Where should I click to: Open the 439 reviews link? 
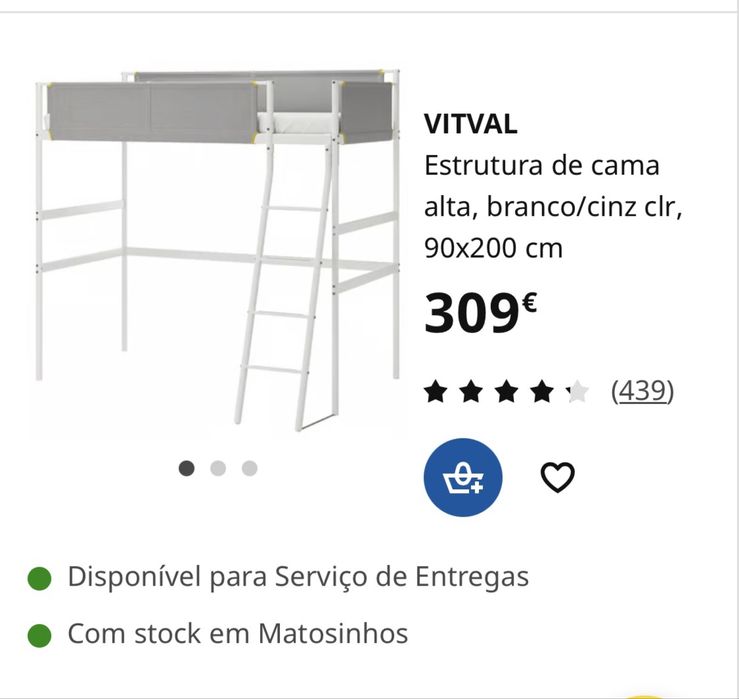642,391
